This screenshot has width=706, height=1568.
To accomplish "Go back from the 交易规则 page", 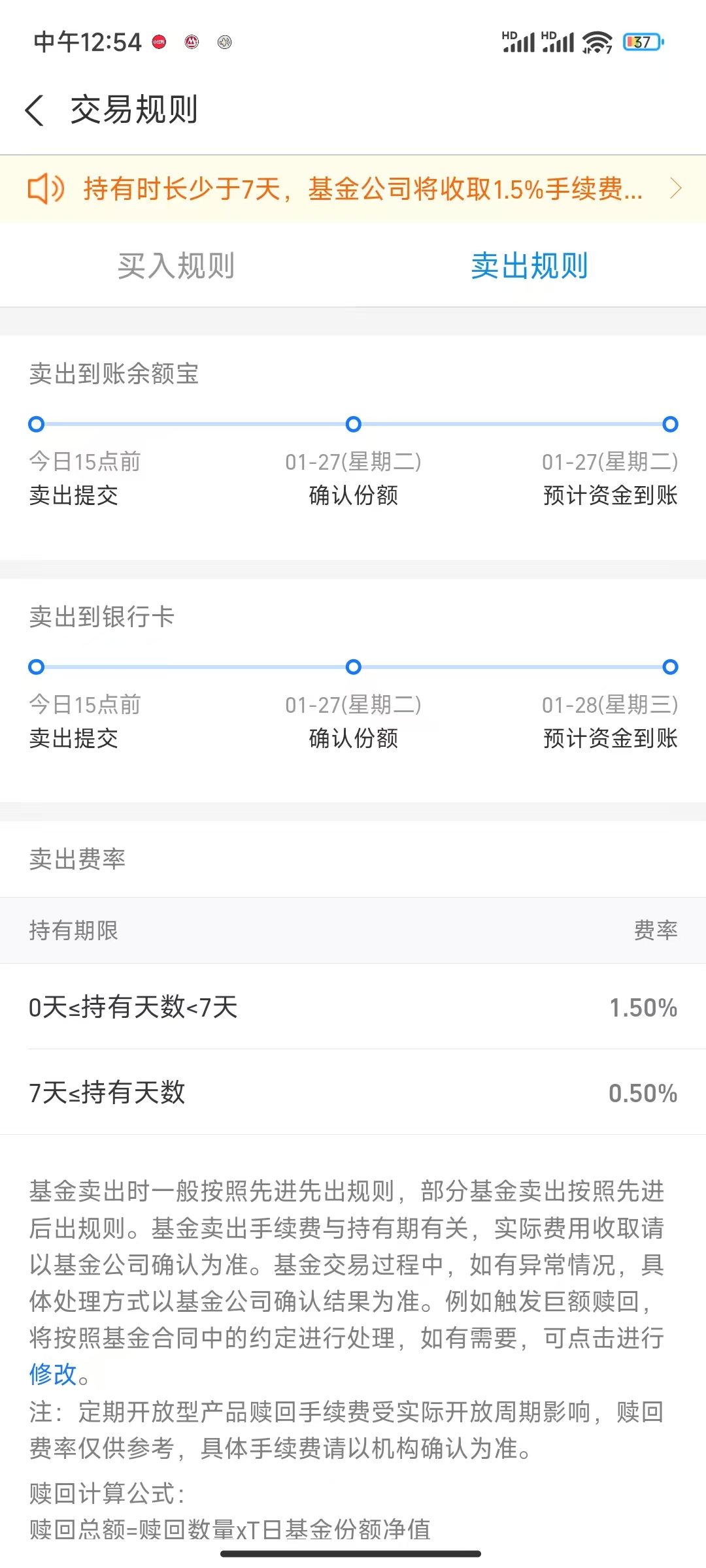I will point(35,110).
